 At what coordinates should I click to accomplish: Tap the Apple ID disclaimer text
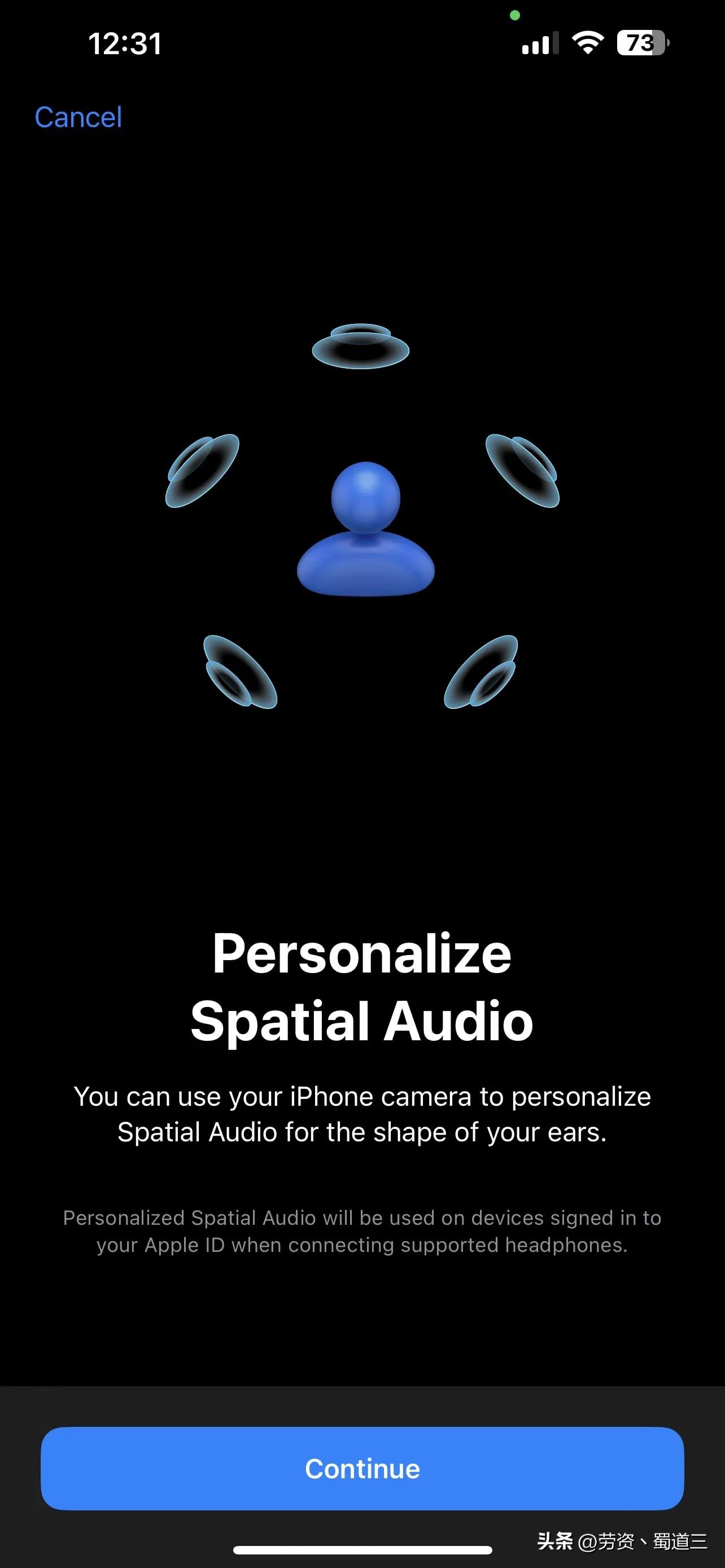pyautogui.click(x=362, y=1231)
